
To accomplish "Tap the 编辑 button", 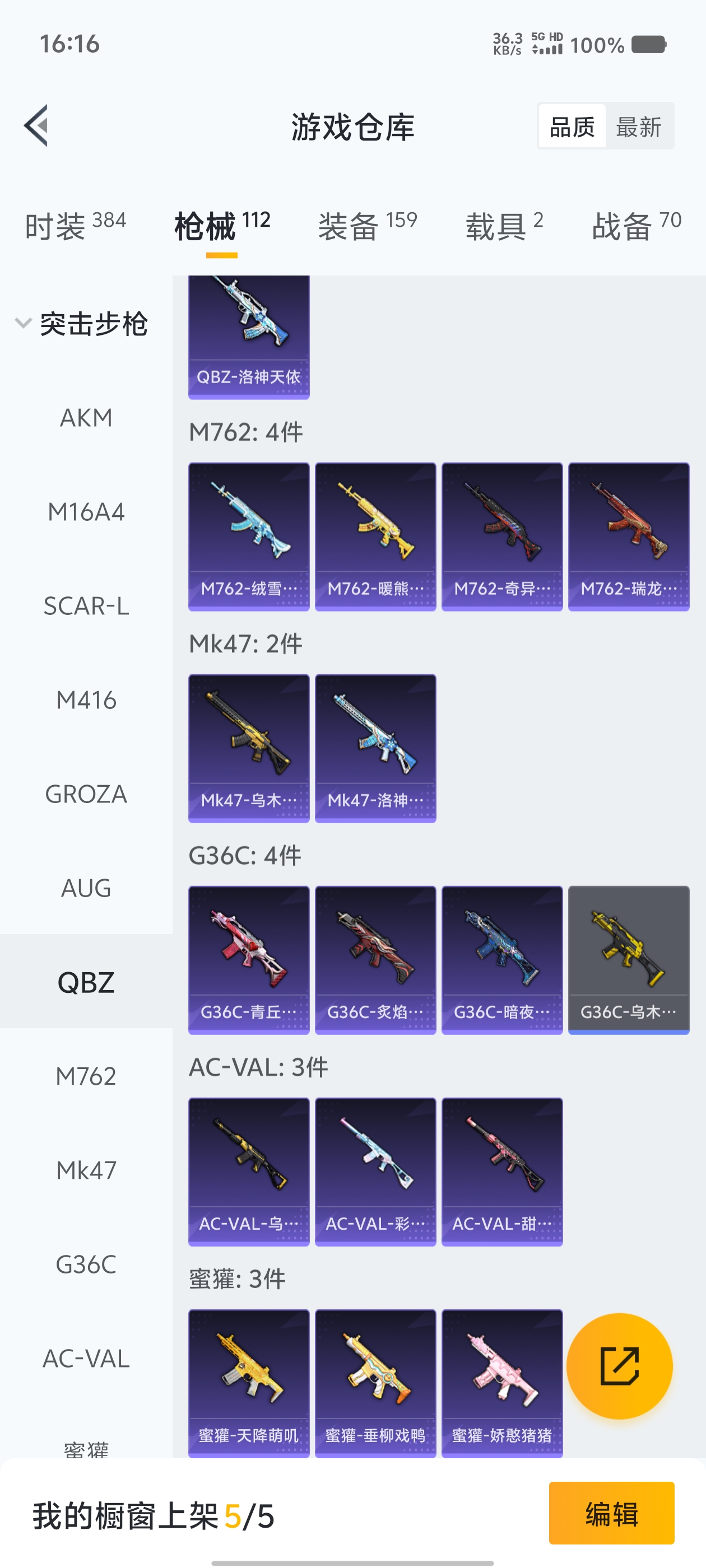I will pyautogui.click(x=611, y=1513).
